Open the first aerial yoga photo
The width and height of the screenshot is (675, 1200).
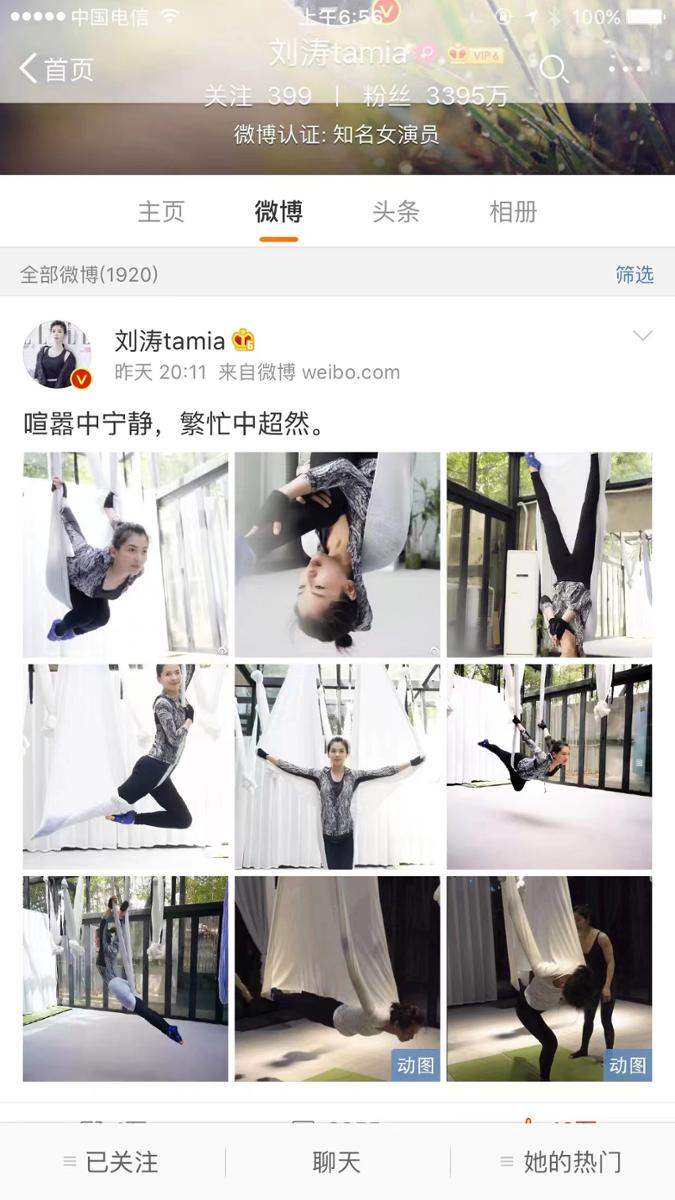pos(126,554)
